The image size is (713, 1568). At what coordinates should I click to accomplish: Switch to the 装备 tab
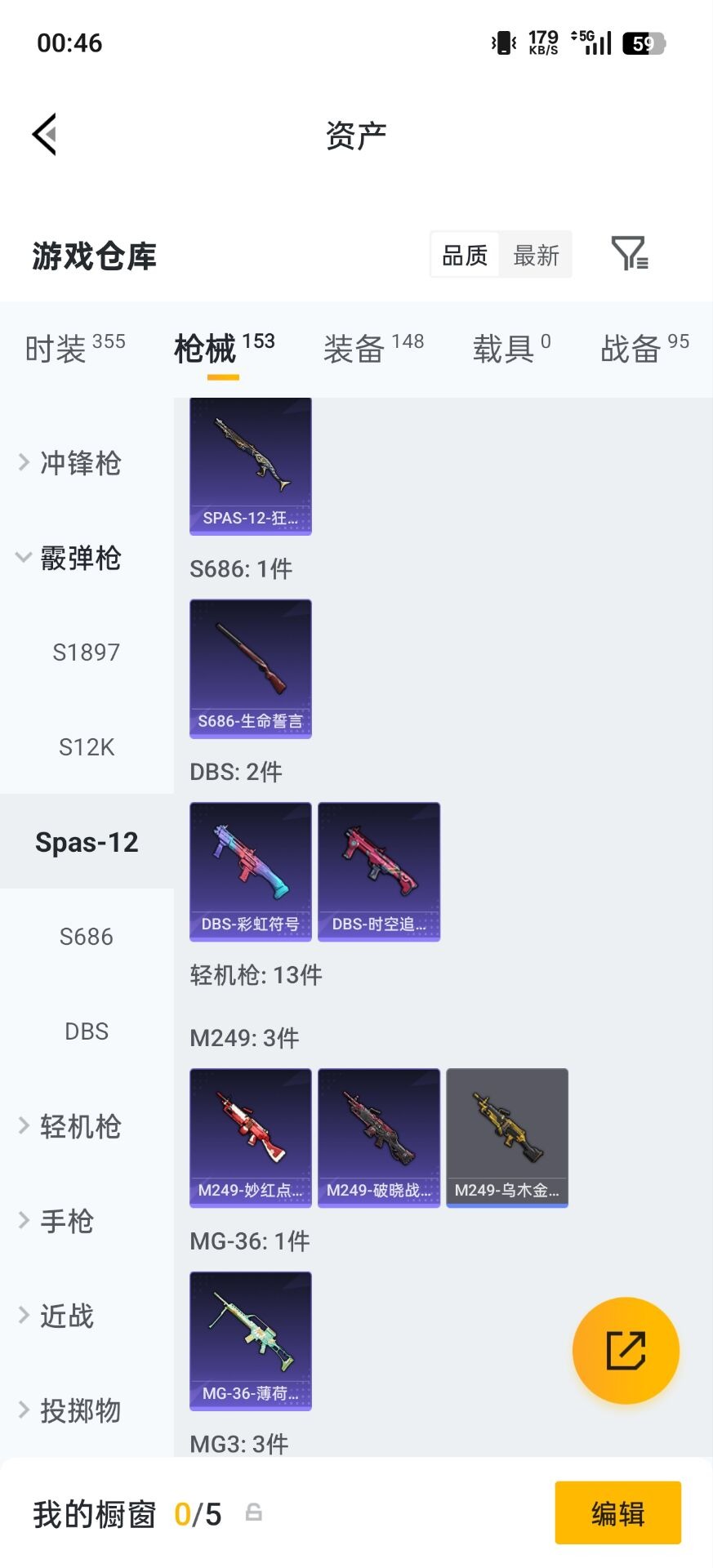pos(373,349)
